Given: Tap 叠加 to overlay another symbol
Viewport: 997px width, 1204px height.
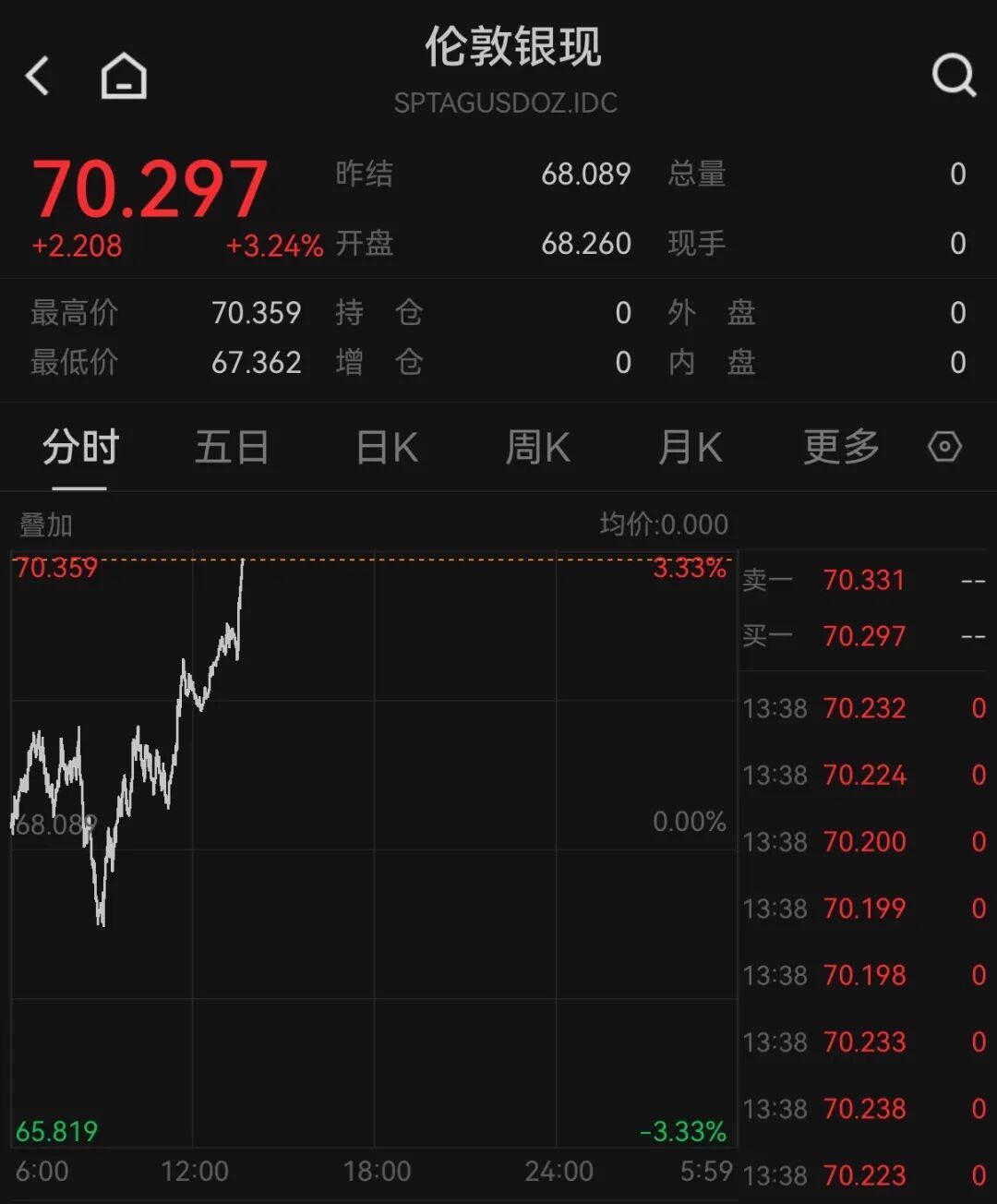Looking at the screenshot, I should pos(46,525).
